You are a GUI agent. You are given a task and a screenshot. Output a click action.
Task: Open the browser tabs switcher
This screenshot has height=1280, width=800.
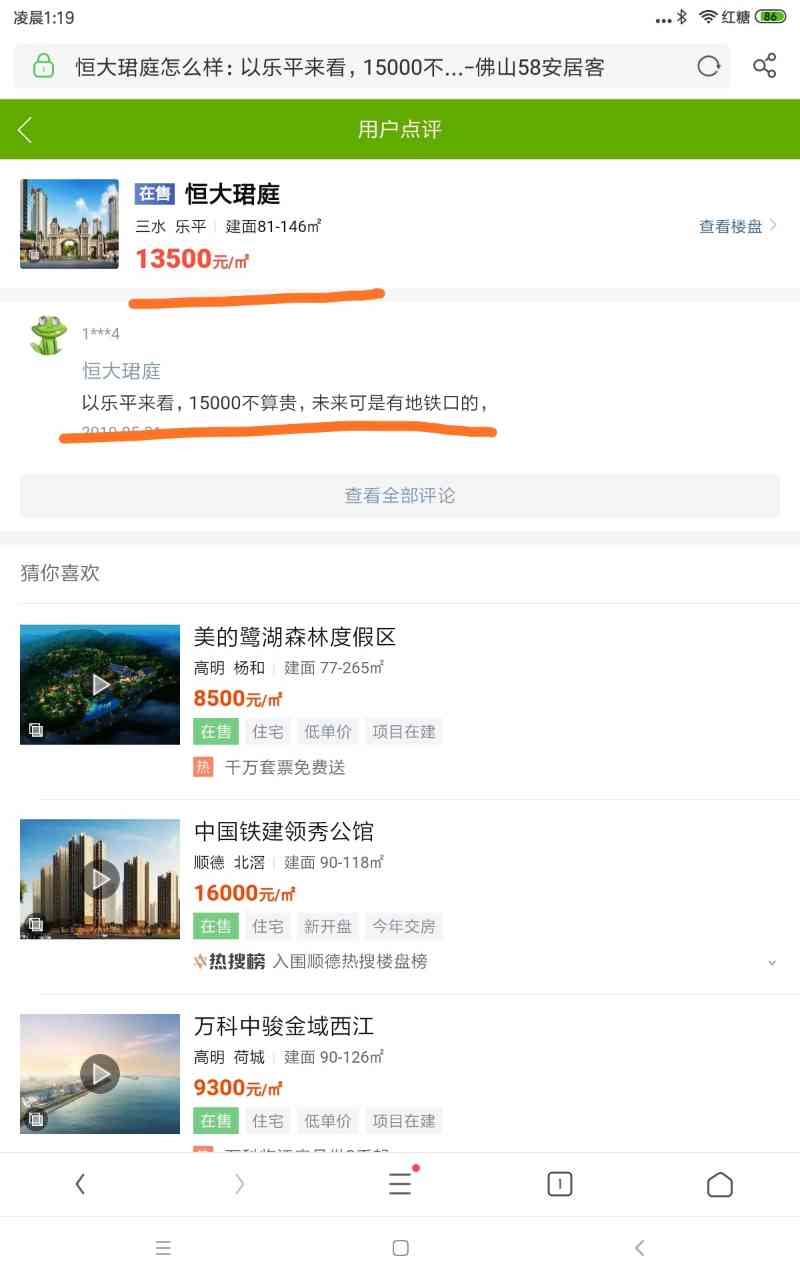[560, 1185]
